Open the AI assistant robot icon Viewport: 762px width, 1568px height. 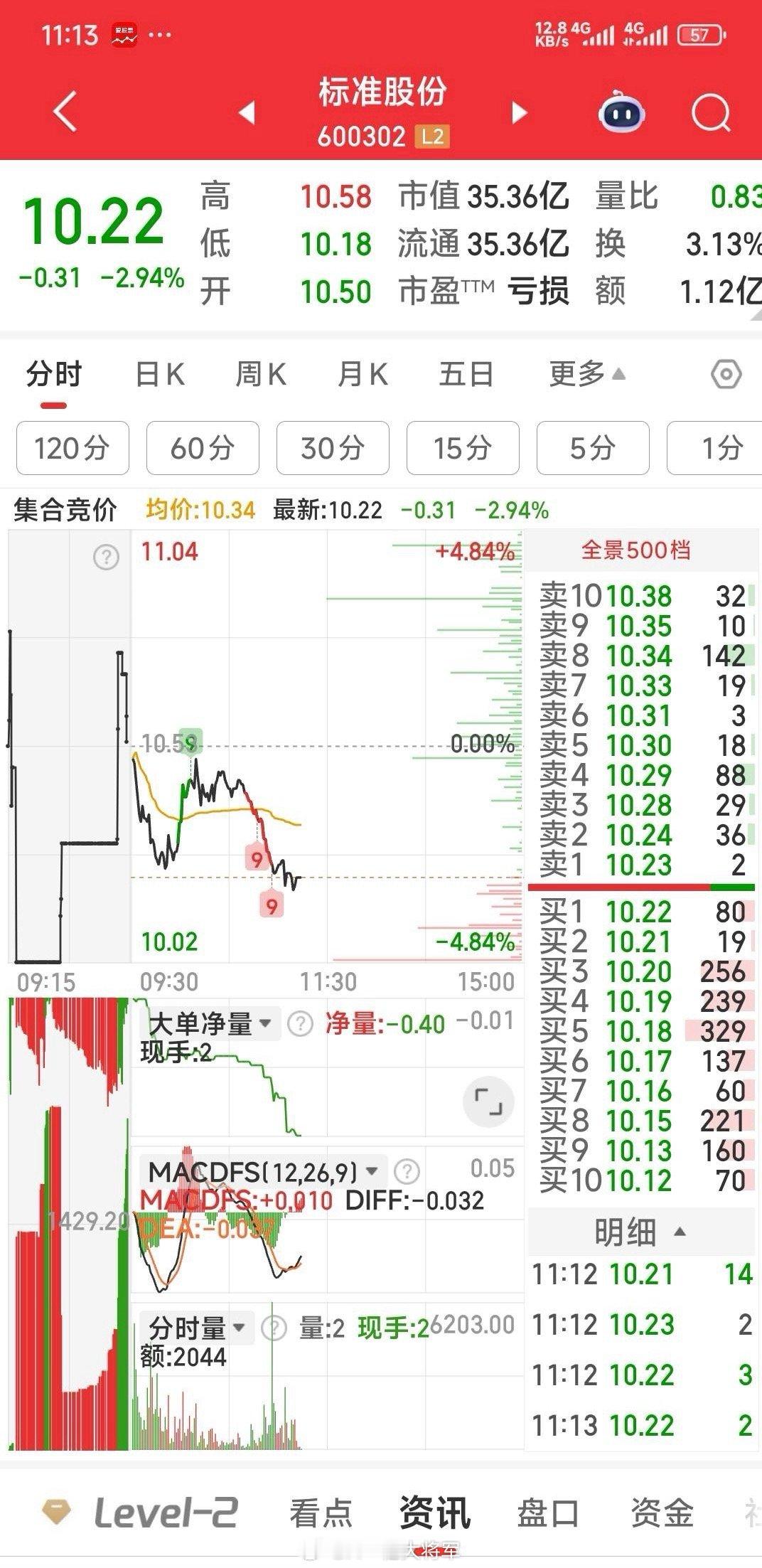tap(621, 112)
